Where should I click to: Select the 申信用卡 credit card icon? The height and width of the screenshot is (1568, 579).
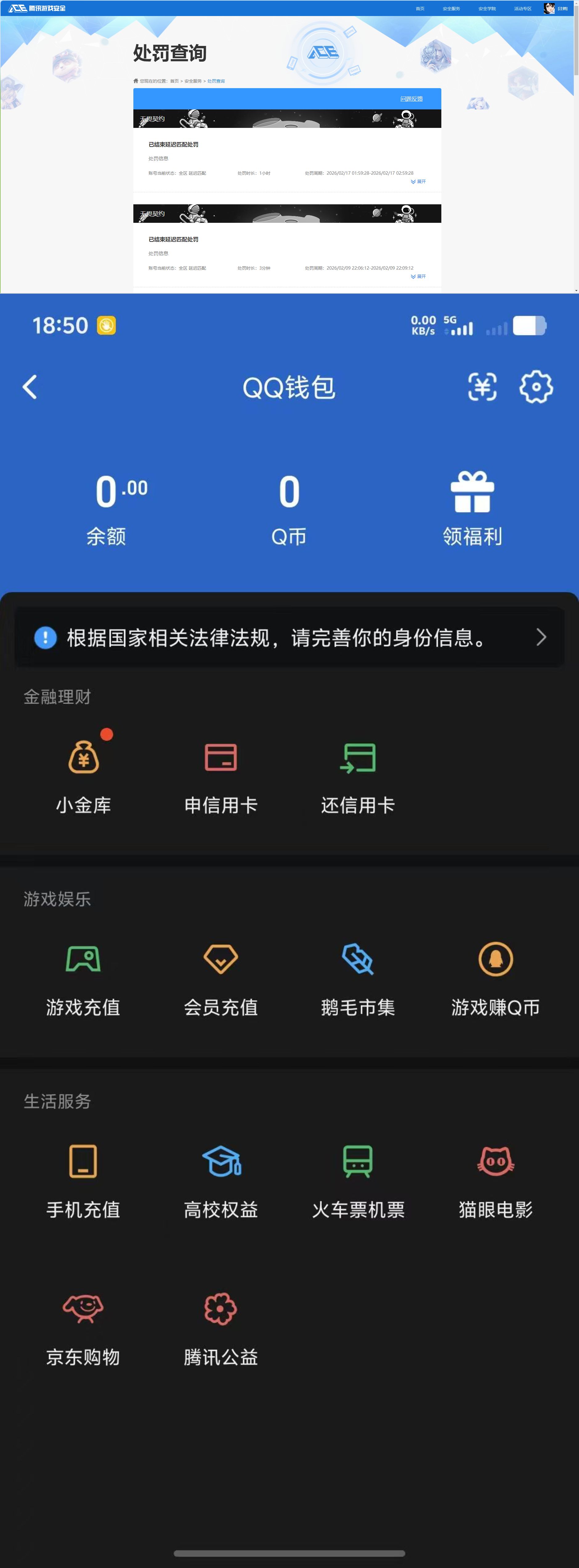pyautogui.click(x=221, y=773)
